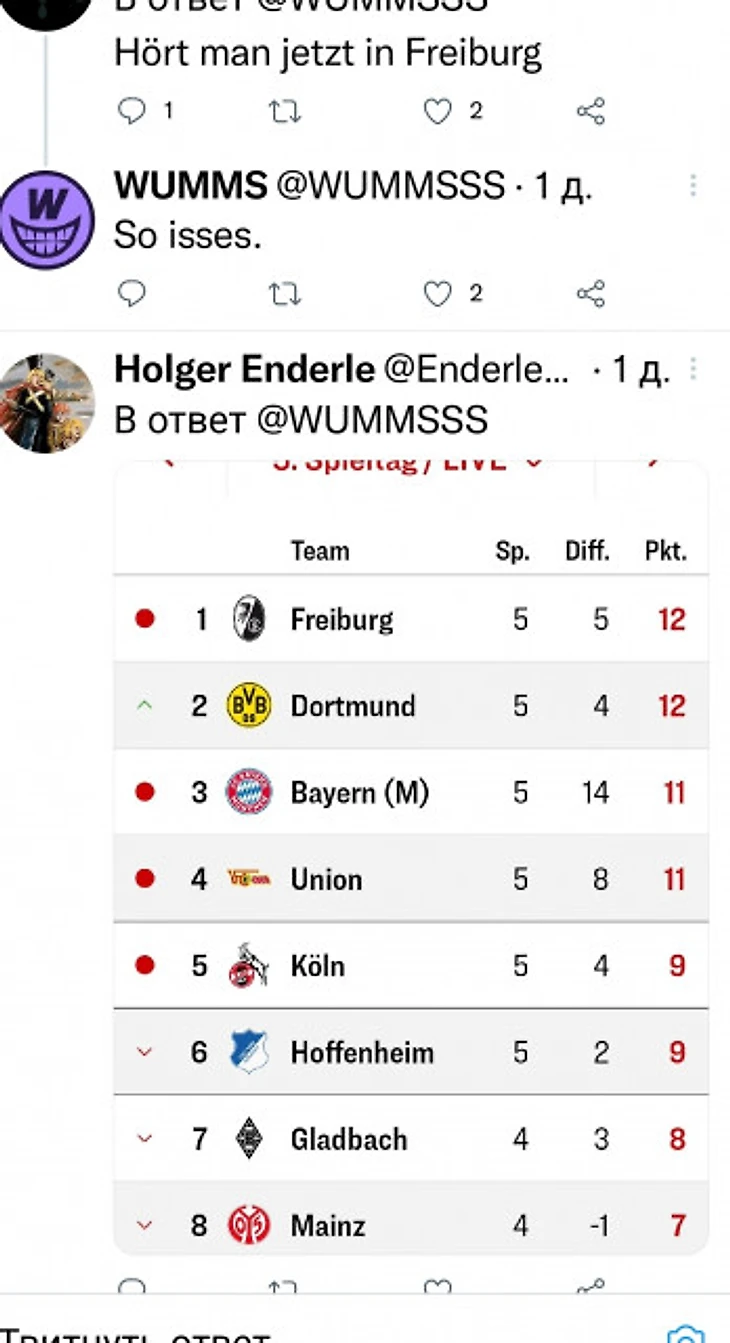Like the "So isses." tweet

click(x=438, y=293)
